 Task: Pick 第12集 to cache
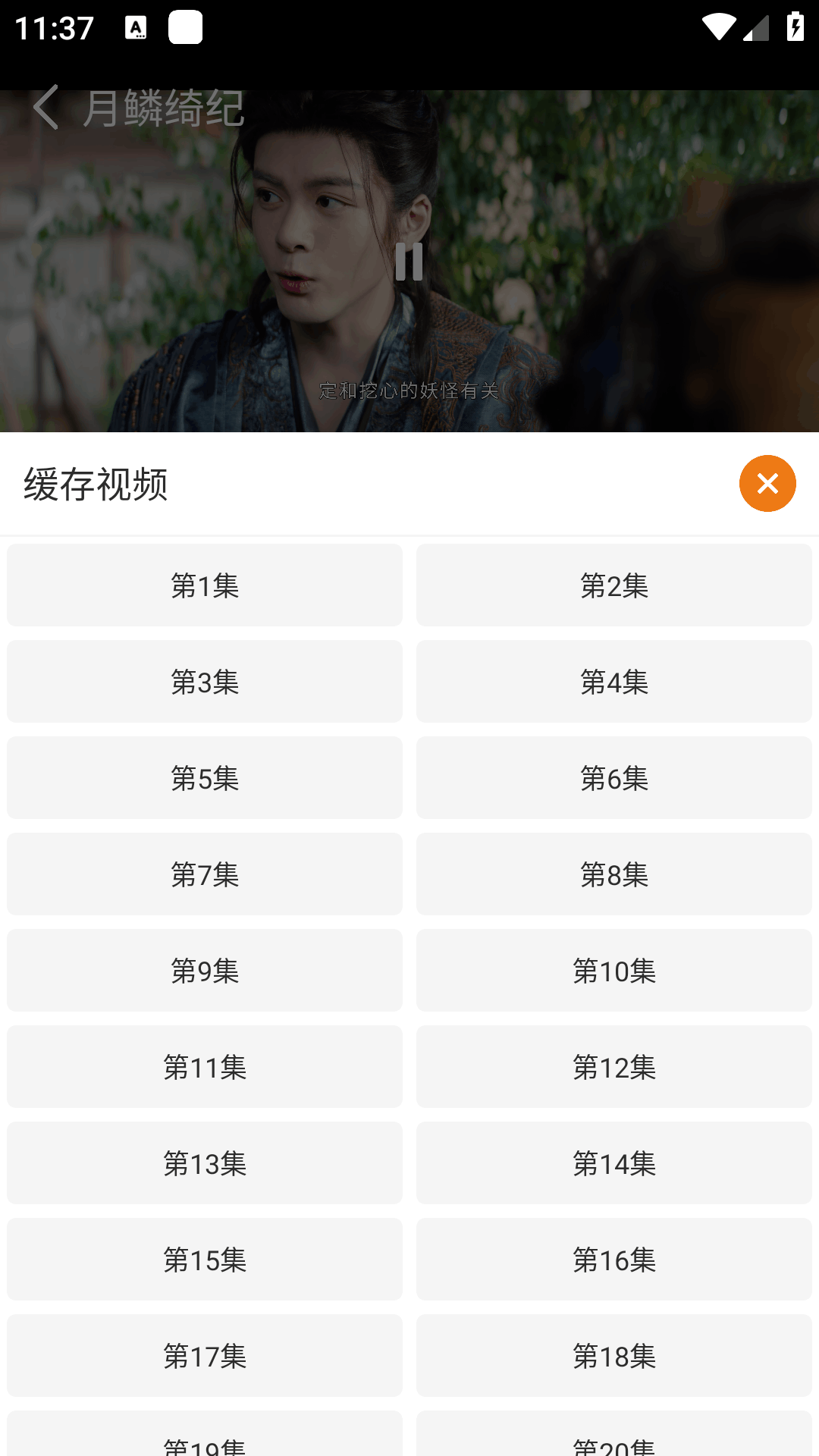pos(614,1067)
